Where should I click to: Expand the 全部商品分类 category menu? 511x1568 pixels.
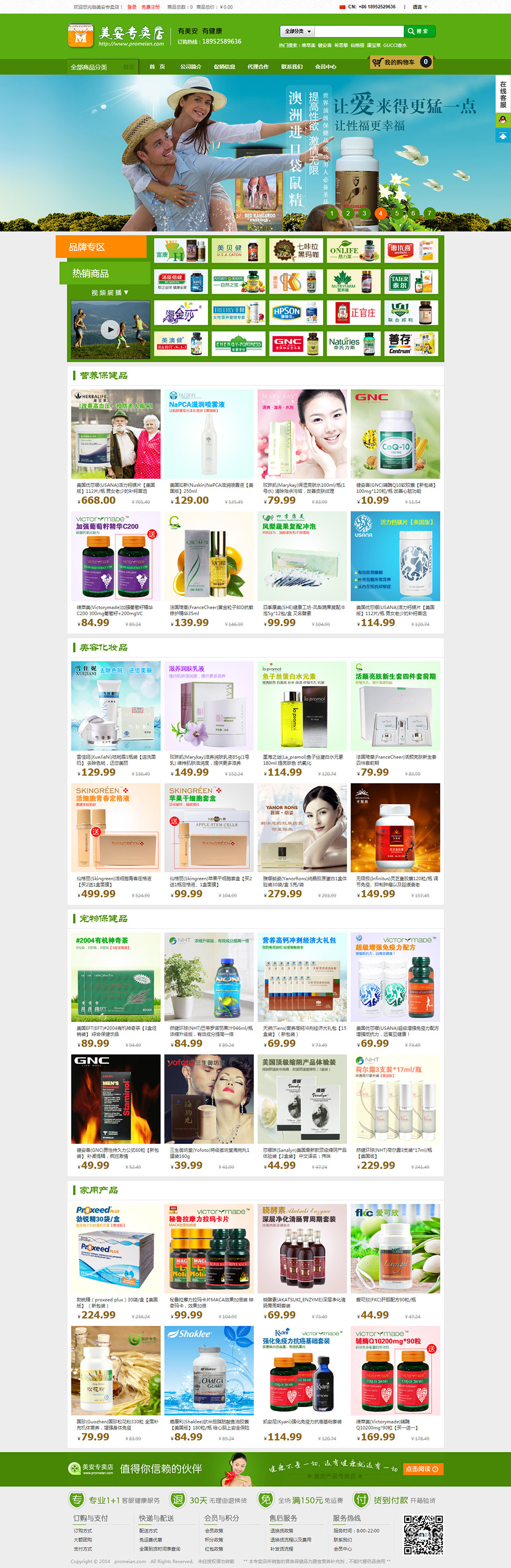[102, 67]
